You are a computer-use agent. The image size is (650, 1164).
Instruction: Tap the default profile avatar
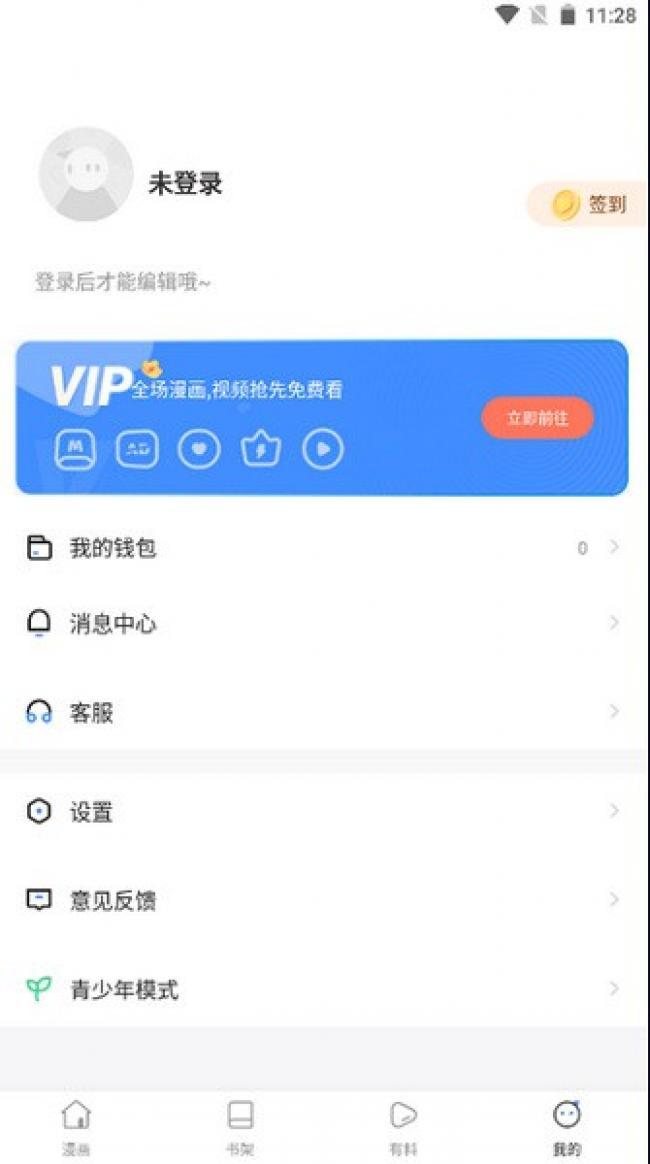pos(86,174)
